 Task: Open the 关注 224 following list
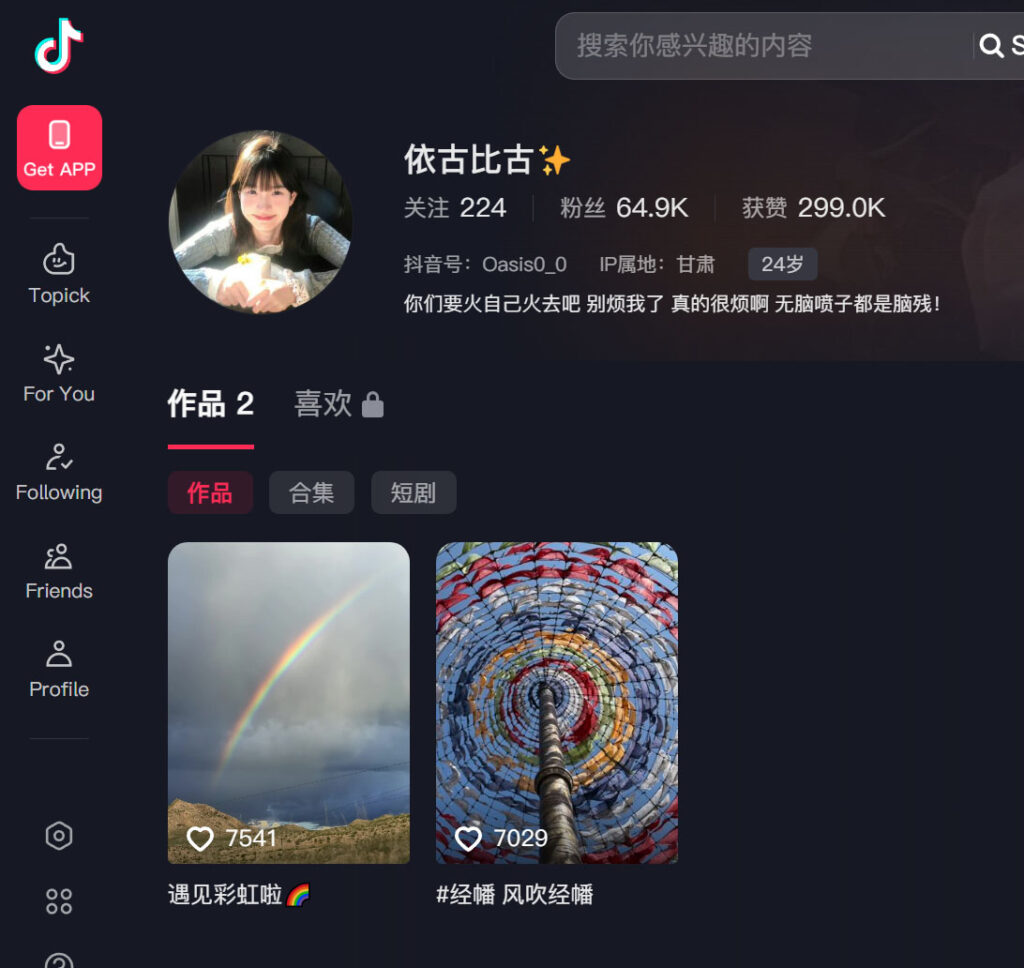coord(455,208)
